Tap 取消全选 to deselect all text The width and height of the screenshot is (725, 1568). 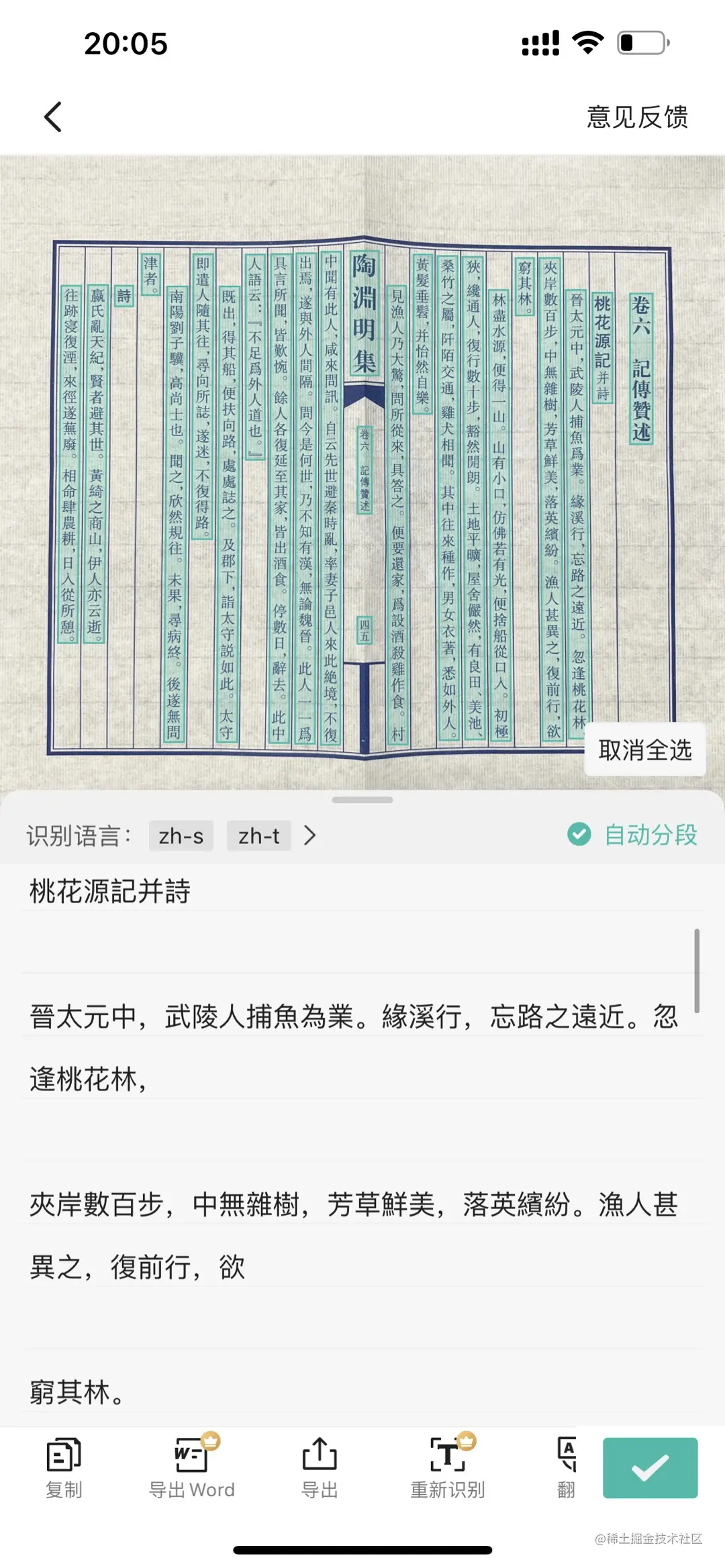[644, 750]
